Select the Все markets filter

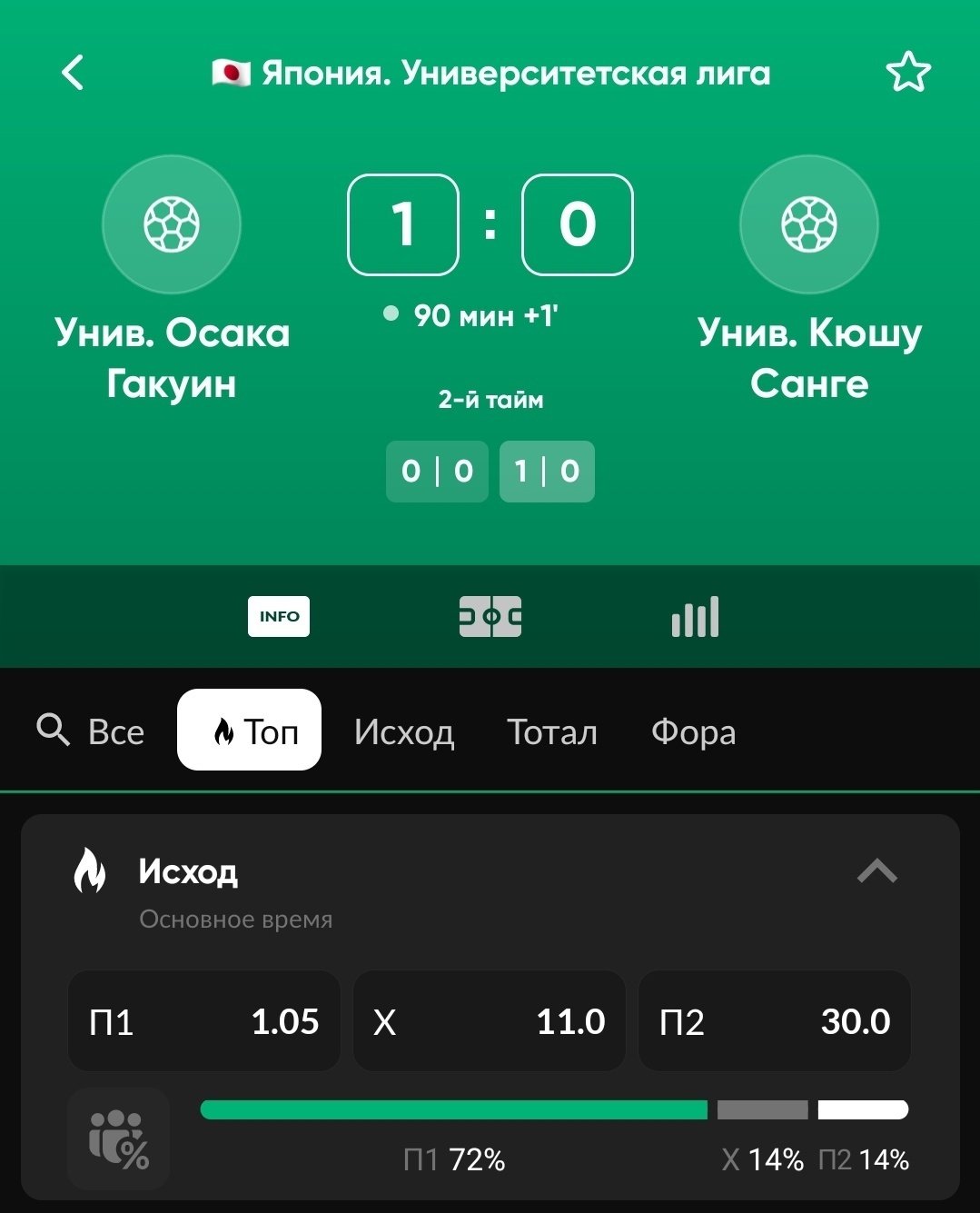click(x=116, y=732)
